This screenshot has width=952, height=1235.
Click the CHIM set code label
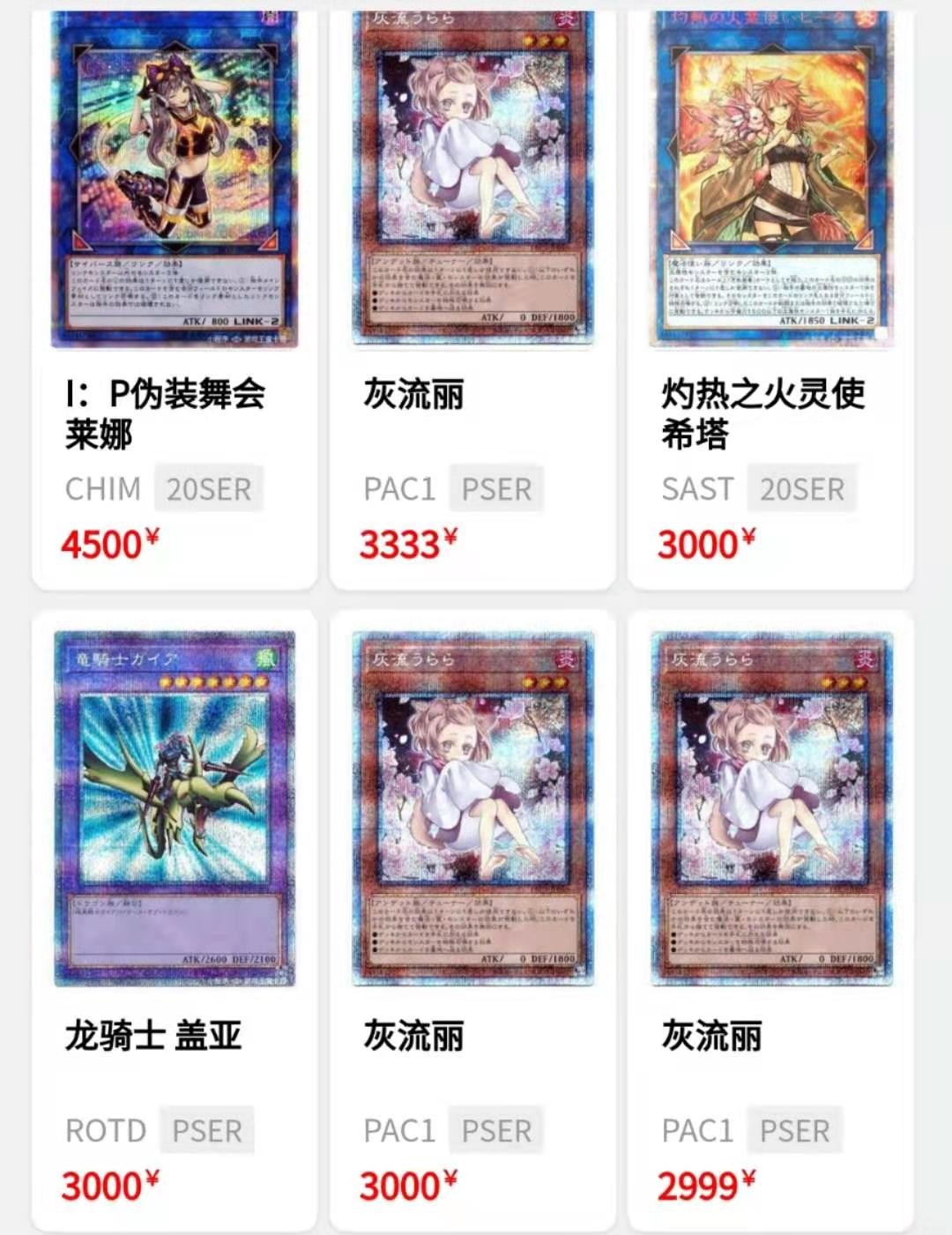tap(104, 490)
